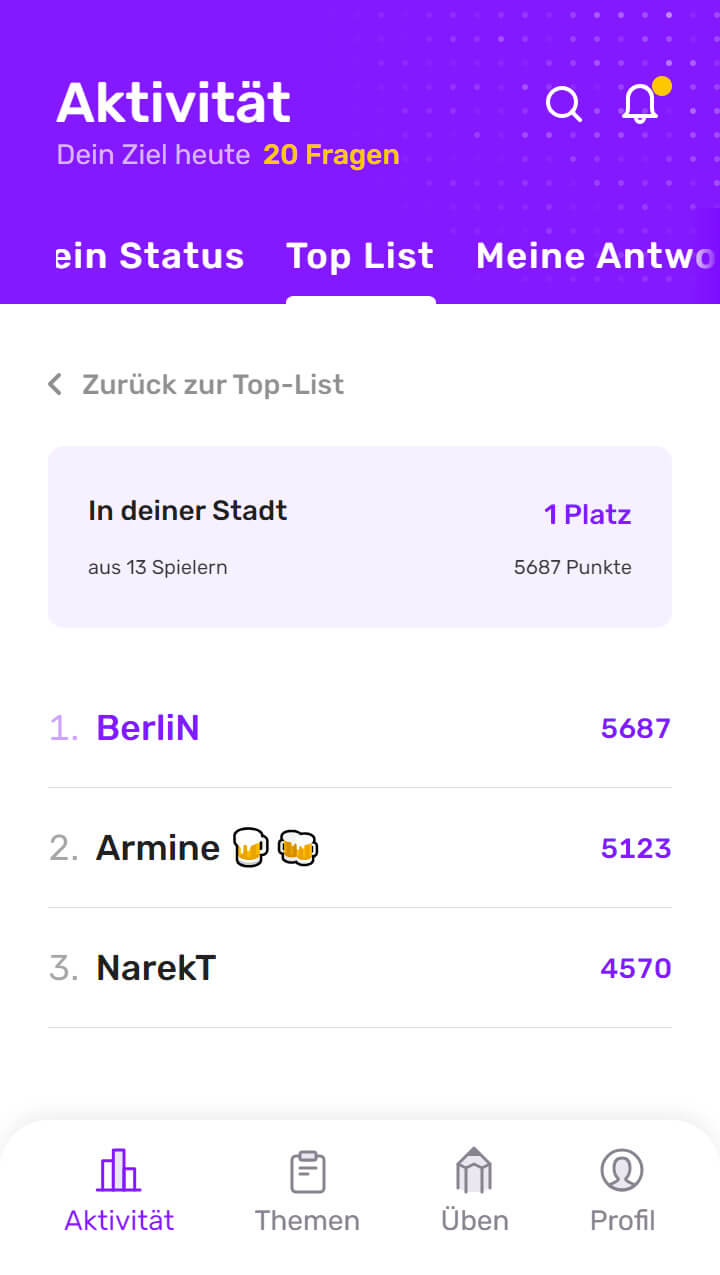The width and height of the screenshot is (720, 1275).
Task: Select the Top List tab
Action: [360, 256]
